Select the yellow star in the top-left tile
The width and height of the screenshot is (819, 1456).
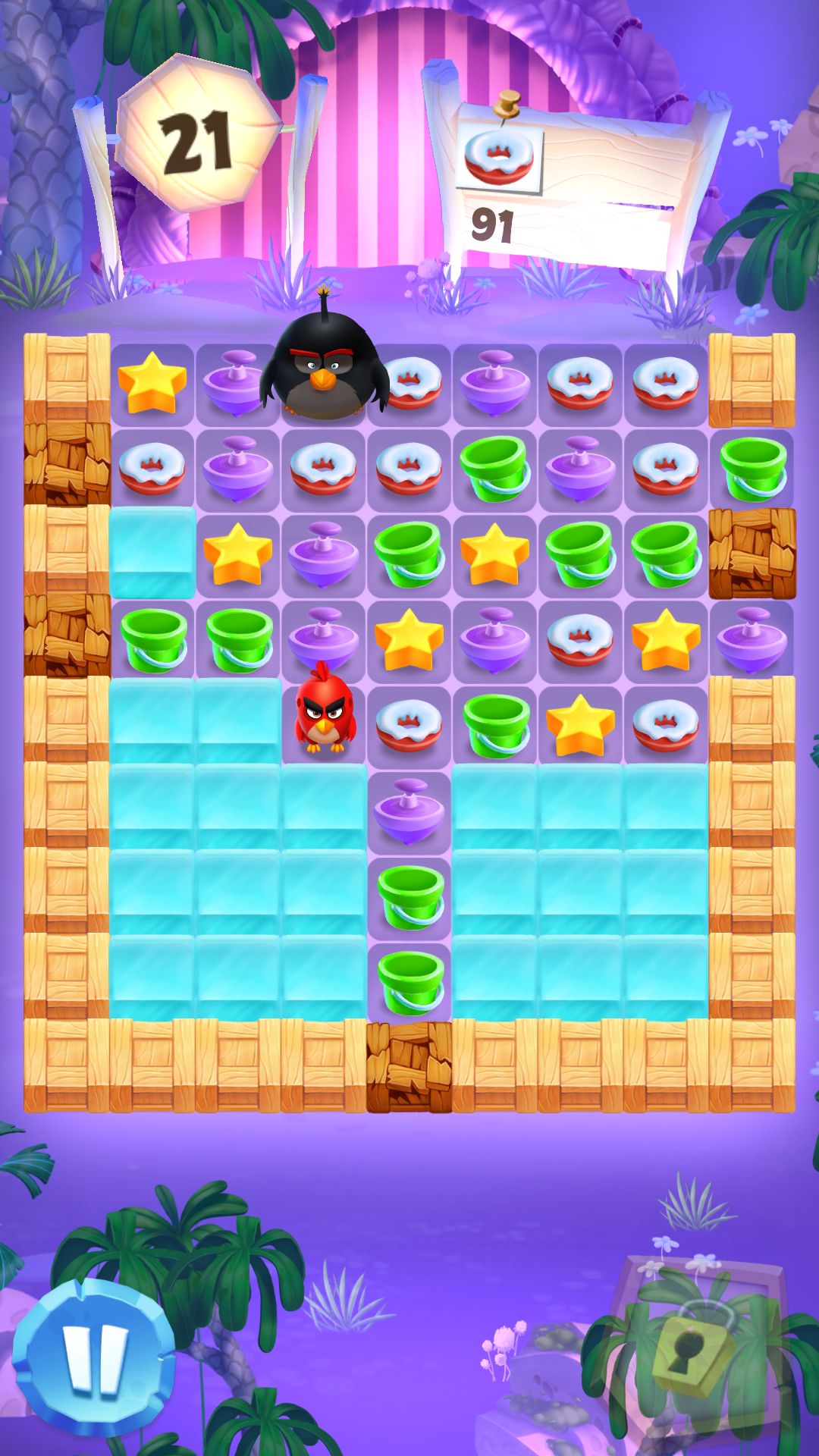point(152,383)
